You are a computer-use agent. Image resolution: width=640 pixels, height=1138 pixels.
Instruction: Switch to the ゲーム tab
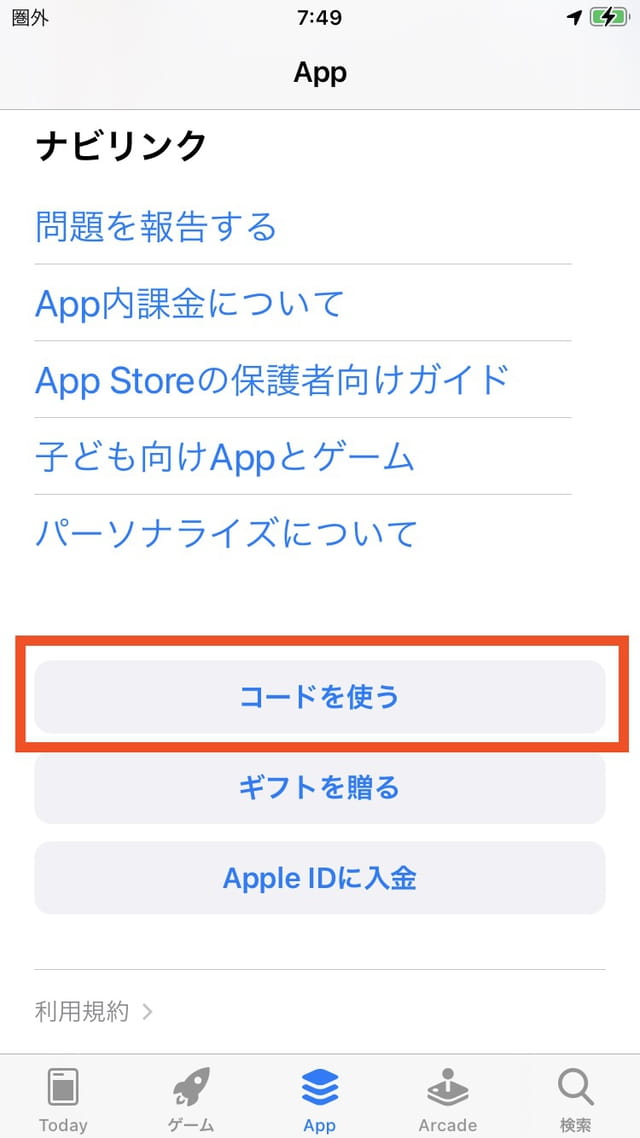[x=191, y=1098]
